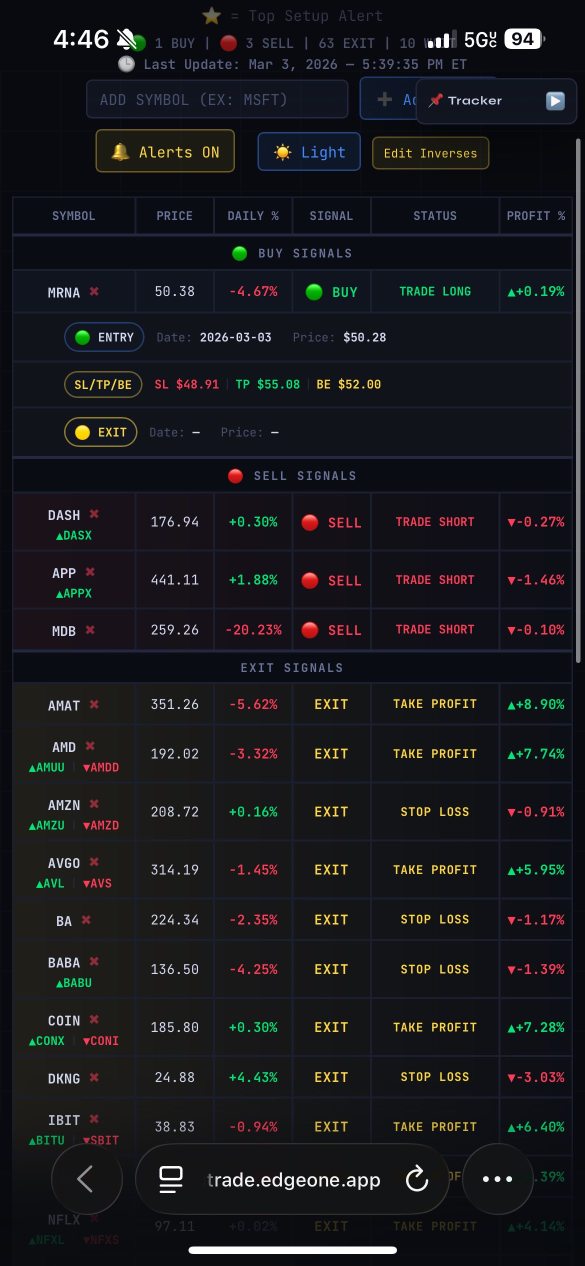
Task: Remove BA from the list
Action: click(x=86, y=920)
